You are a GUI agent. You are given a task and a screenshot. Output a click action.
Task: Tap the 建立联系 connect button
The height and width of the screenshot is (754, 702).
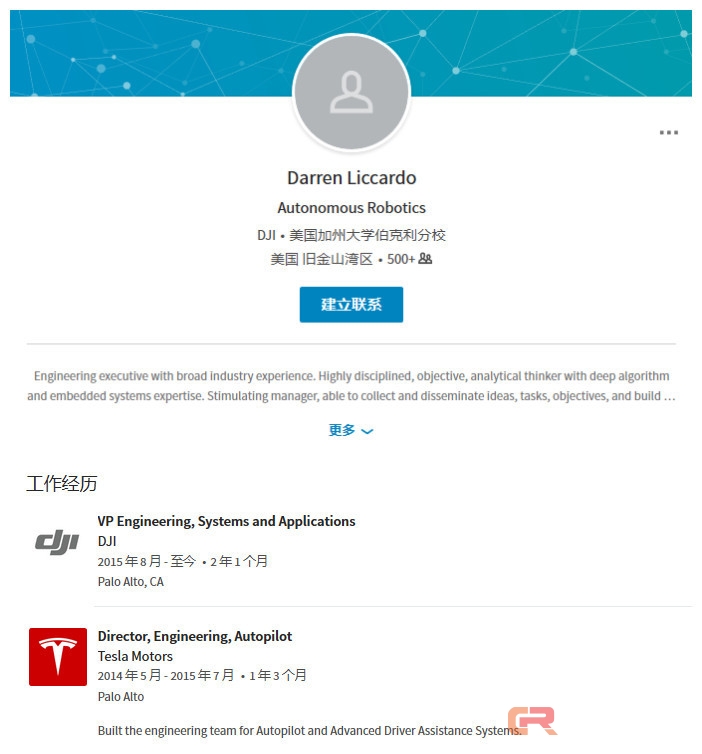351,304
